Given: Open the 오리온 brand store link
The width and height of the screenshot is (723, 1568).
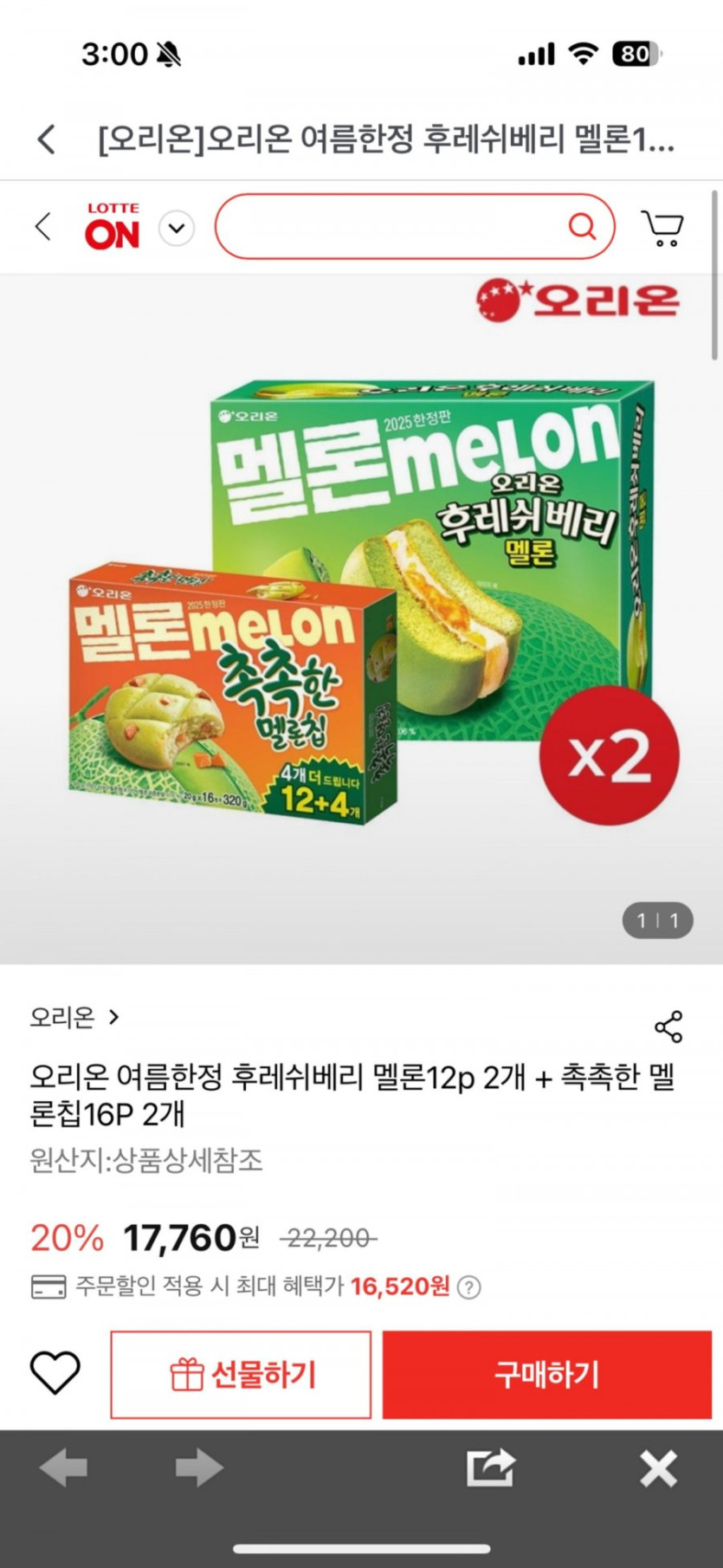Looking at the screenshot, I should 74,1017.
